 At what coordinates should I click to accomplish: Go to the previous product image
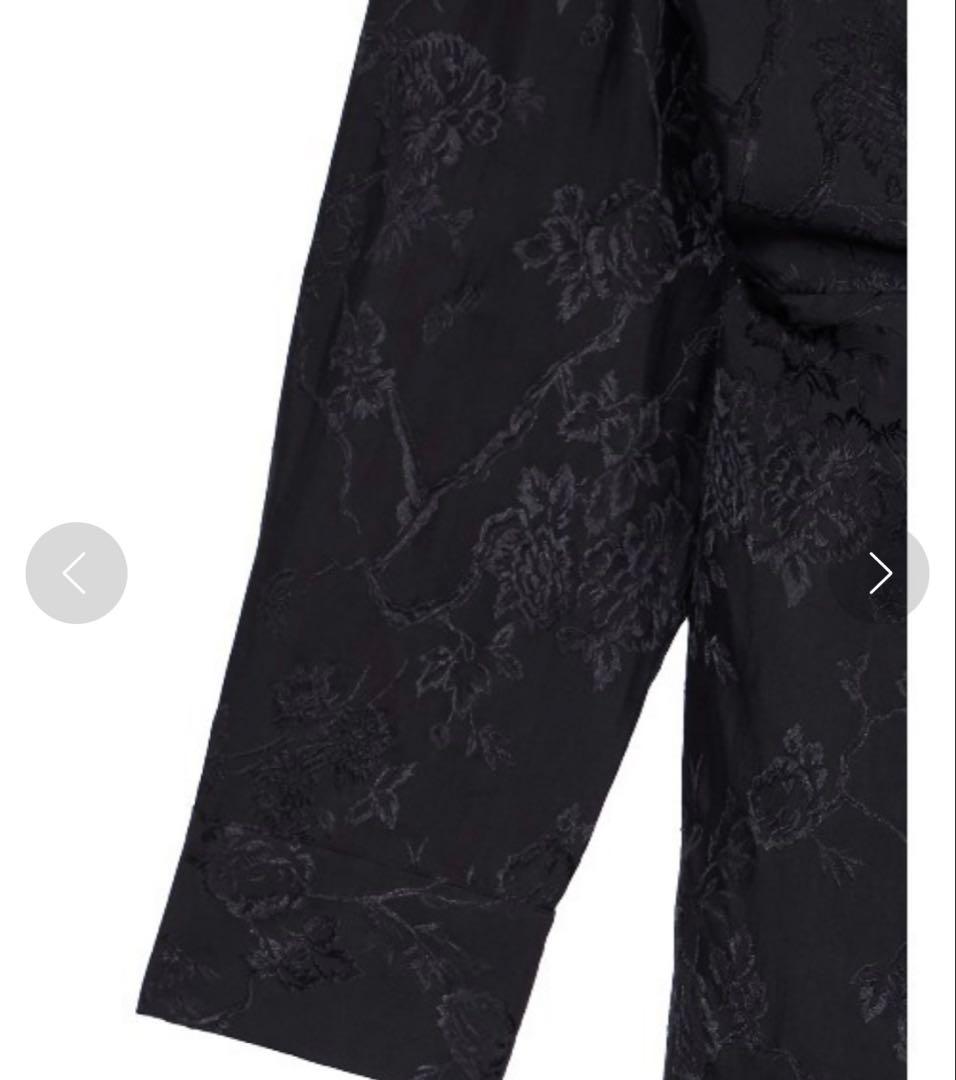(x=76, y=573)
